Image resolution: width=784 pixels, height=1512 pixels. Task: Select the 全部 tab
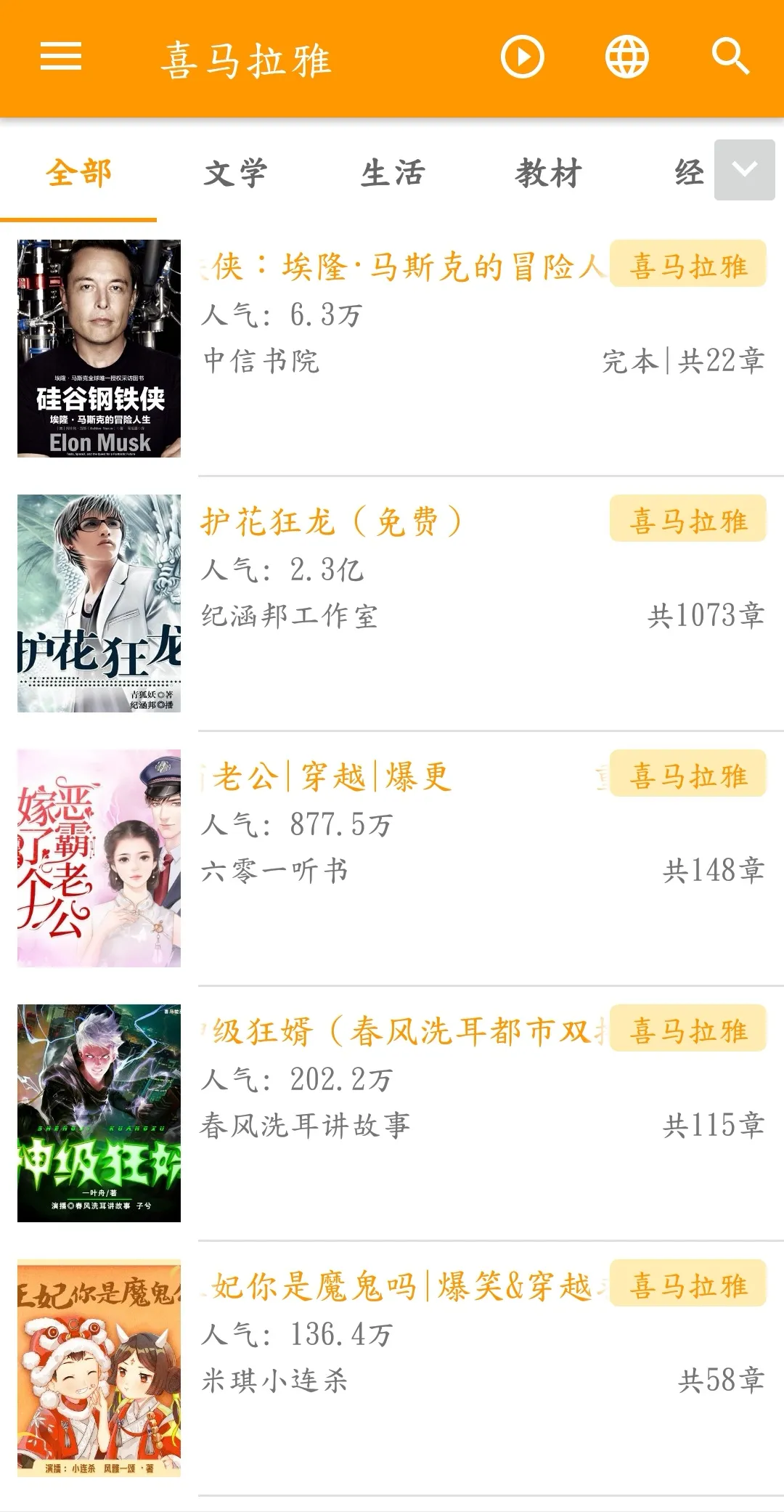78,174
